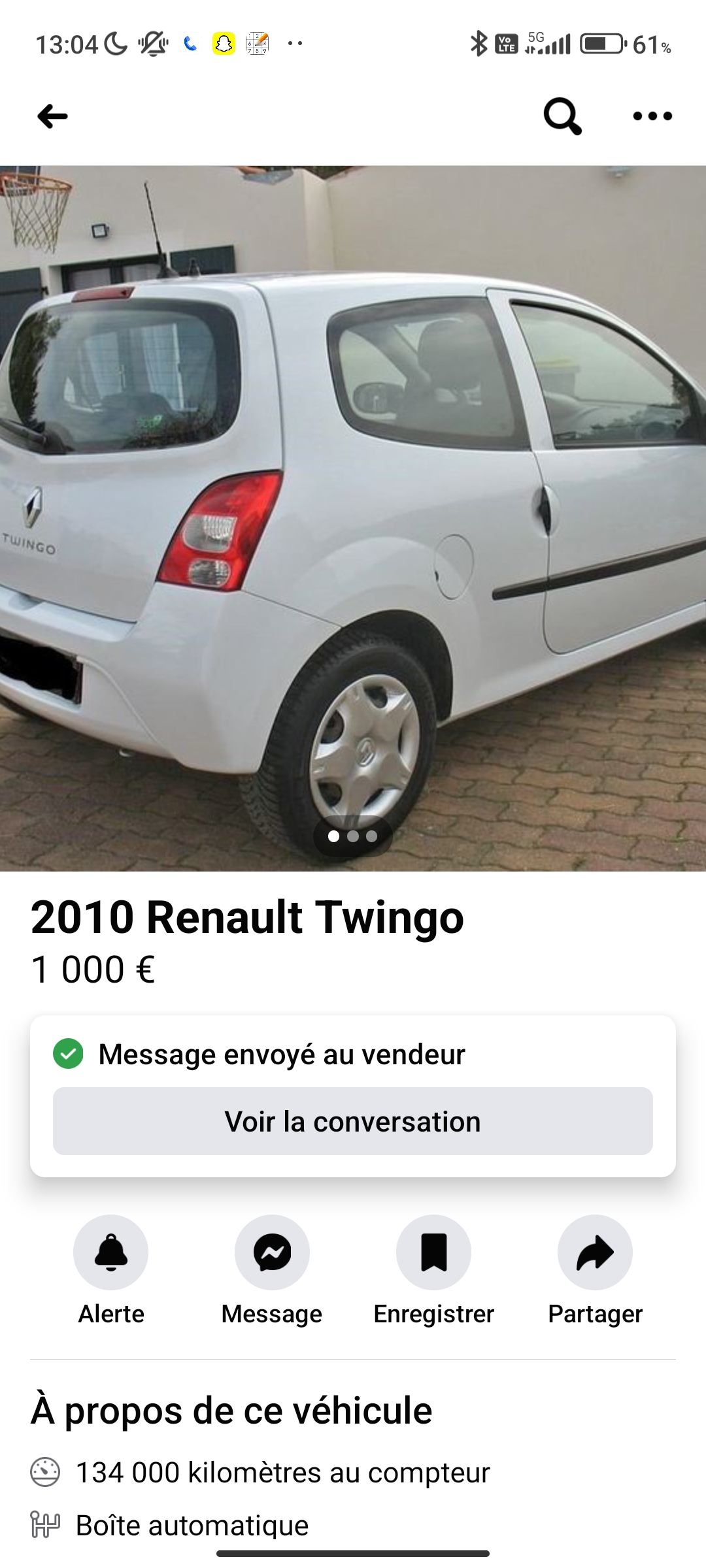This screenshot has height=1568, width=706.
Task: Save listing with Enregistrer
Action: click(433, 1252)
